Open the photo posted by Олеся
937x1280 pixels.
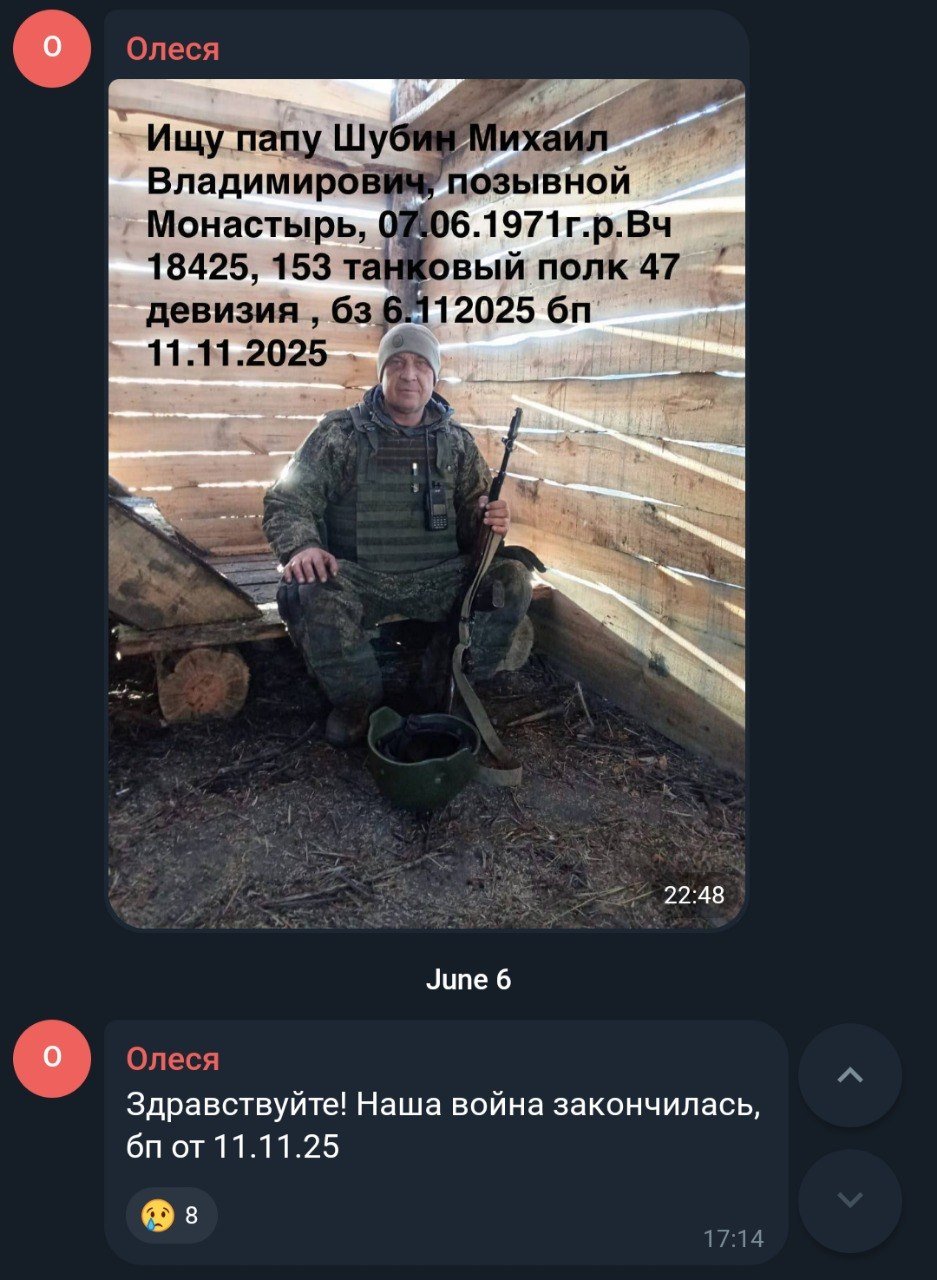427,504
